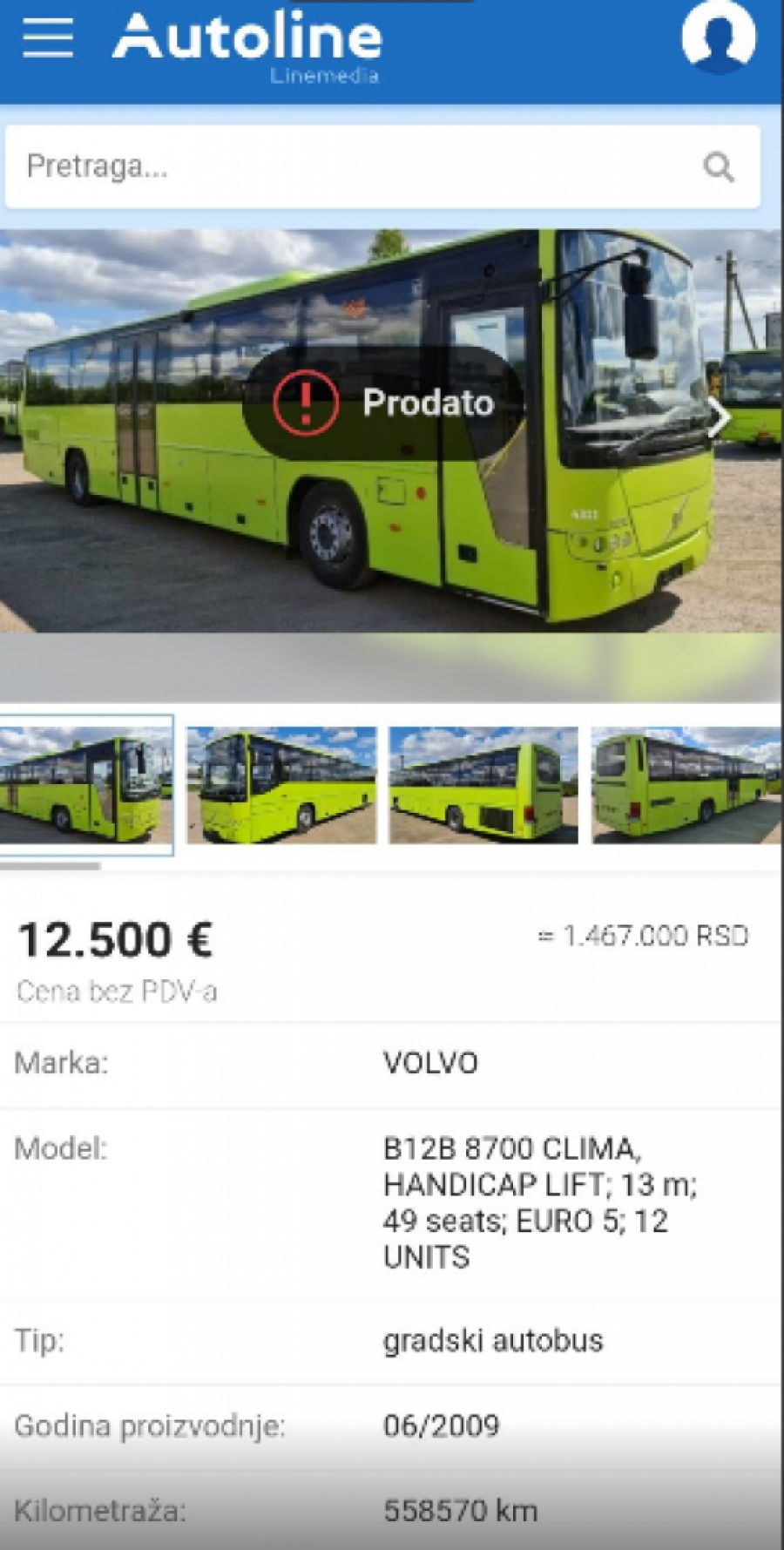Tap the Pretraga search field

click(x=348, y=166)
